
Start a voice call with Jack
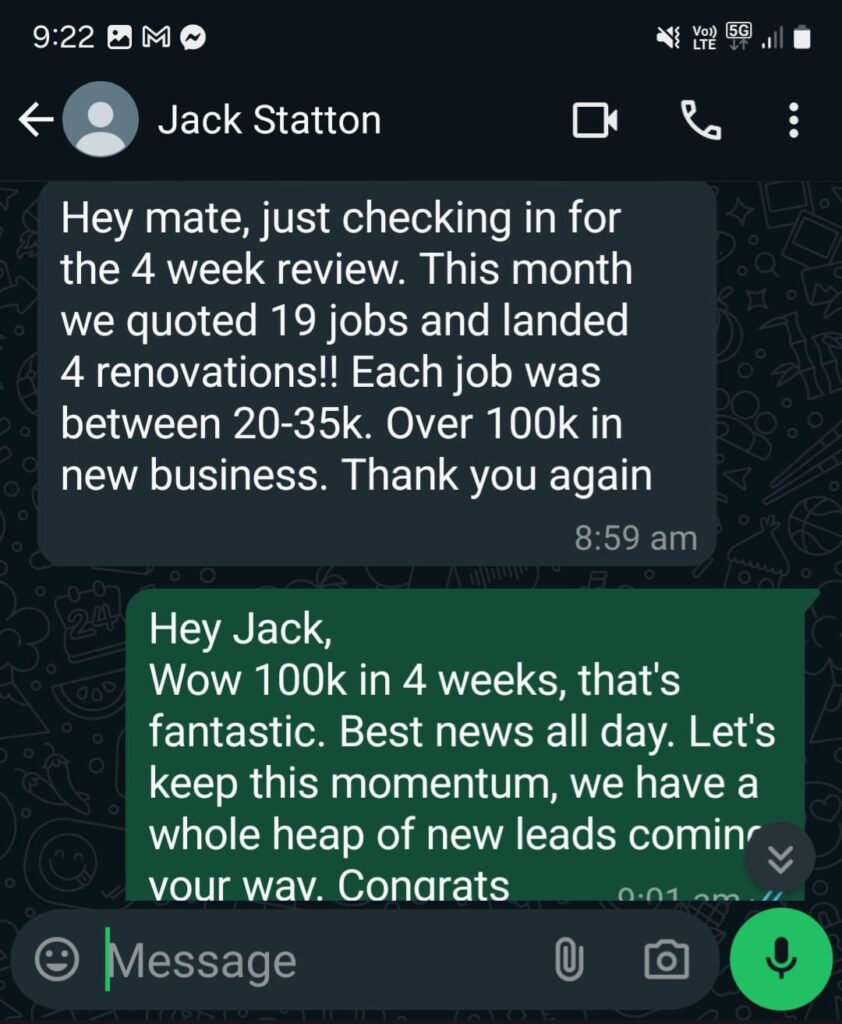(x=702, y=120)
